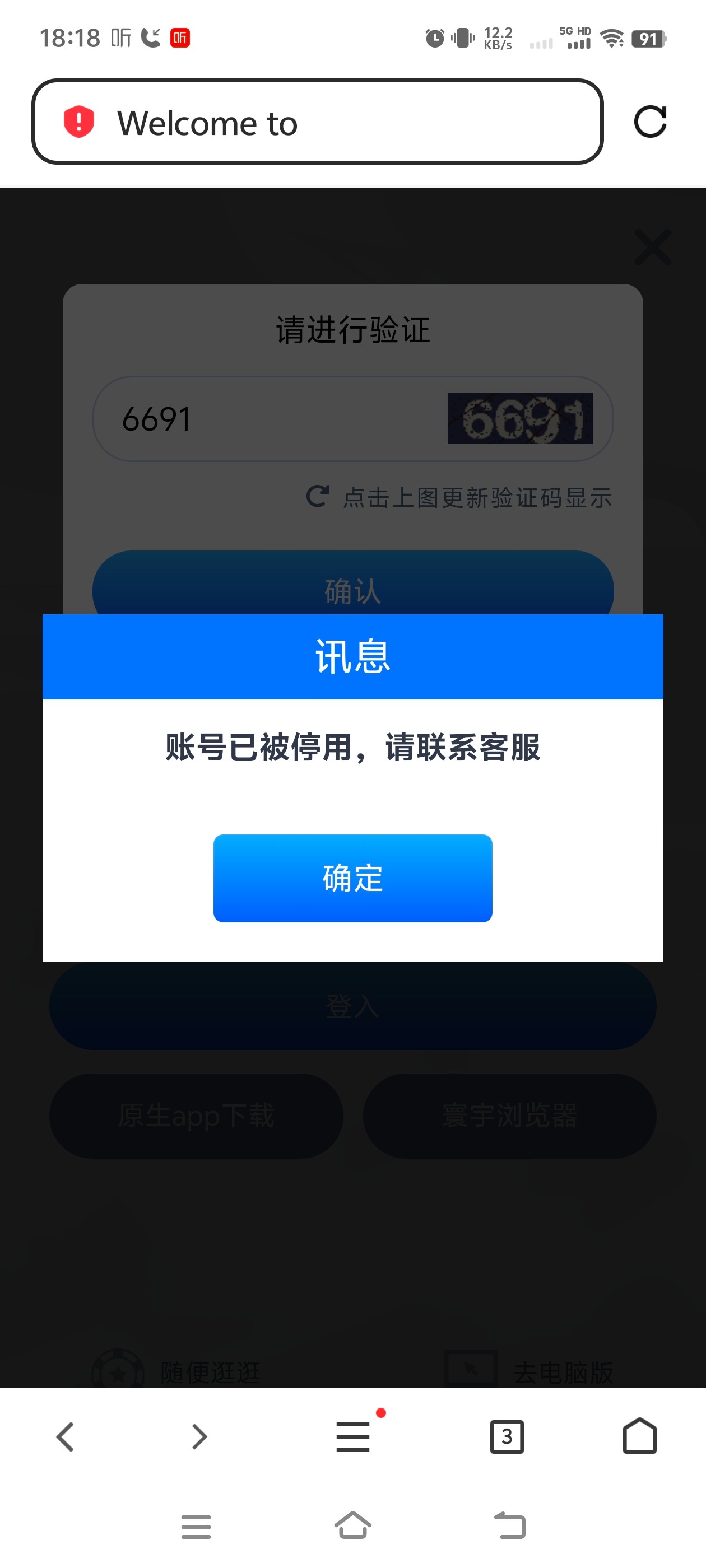The width and height of the screenshot is (706, 1568).
Task: Go back to the previous page
Action: pyautogui.click(x=65, y=1436)
